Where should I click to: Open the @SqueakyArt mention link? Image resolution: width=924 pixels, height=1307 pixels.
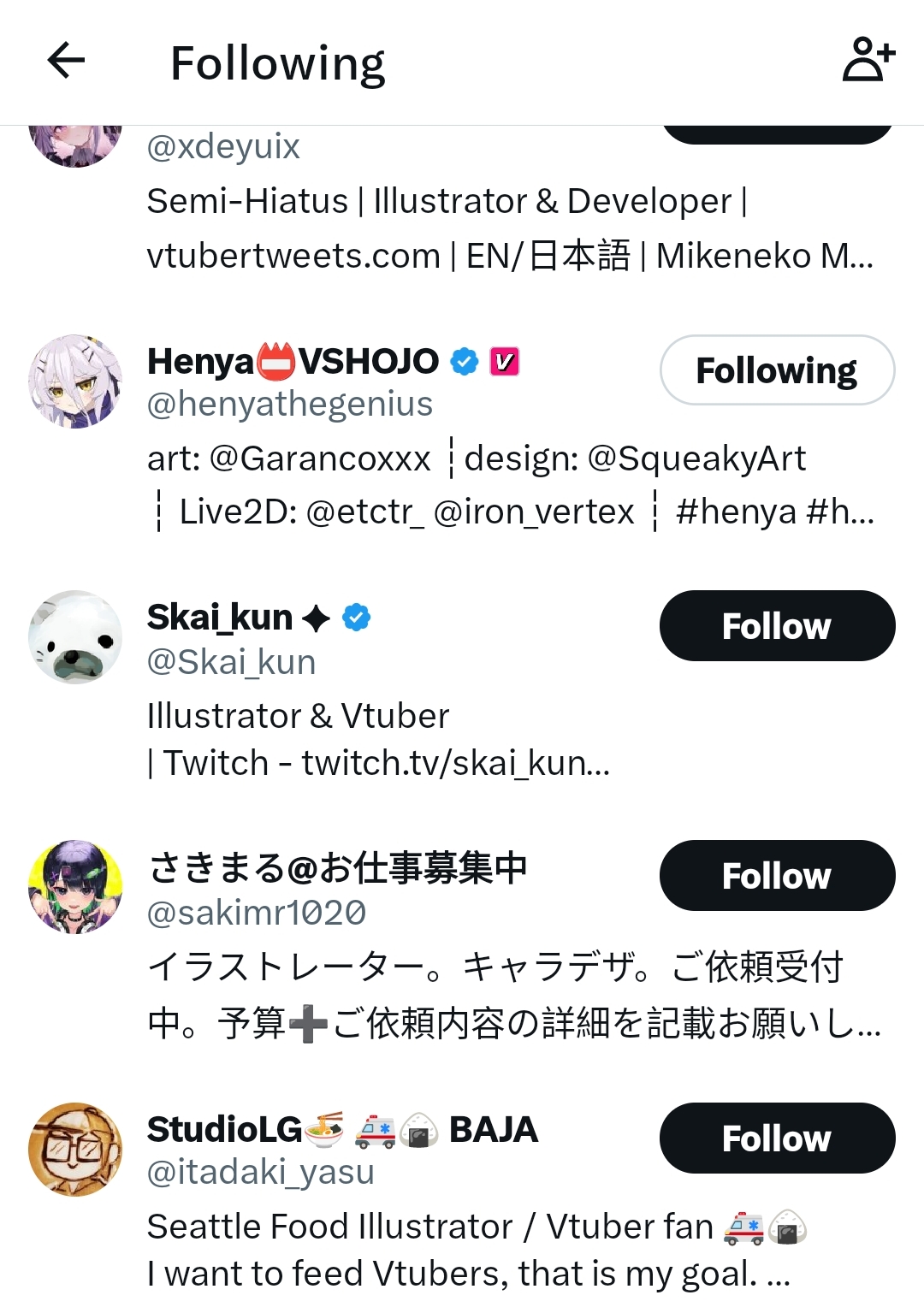pos(696,458)
